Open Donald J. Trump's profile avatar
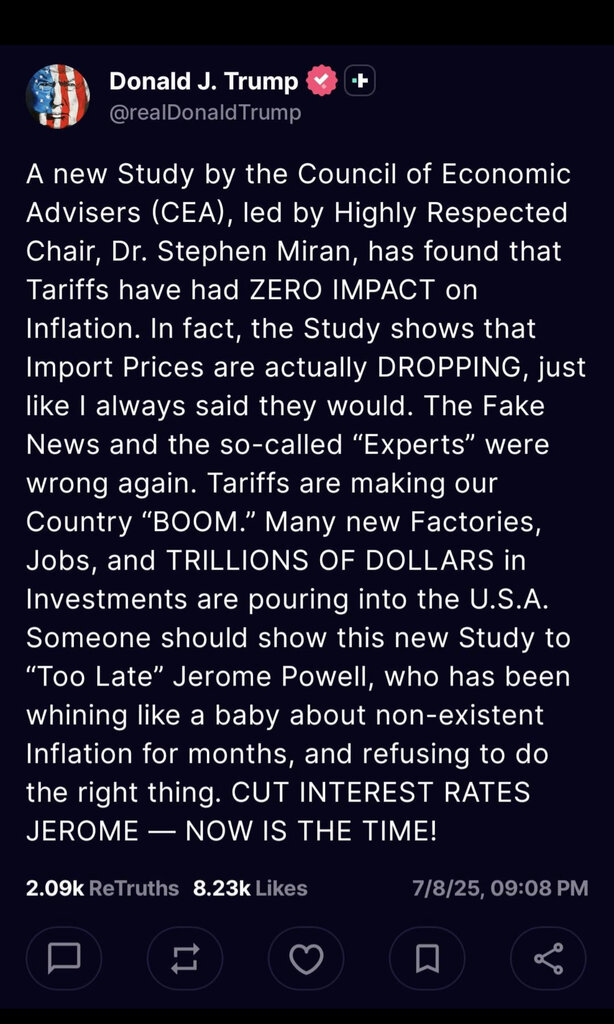Viewport: 614px width, 1024px height. [57, 96]
